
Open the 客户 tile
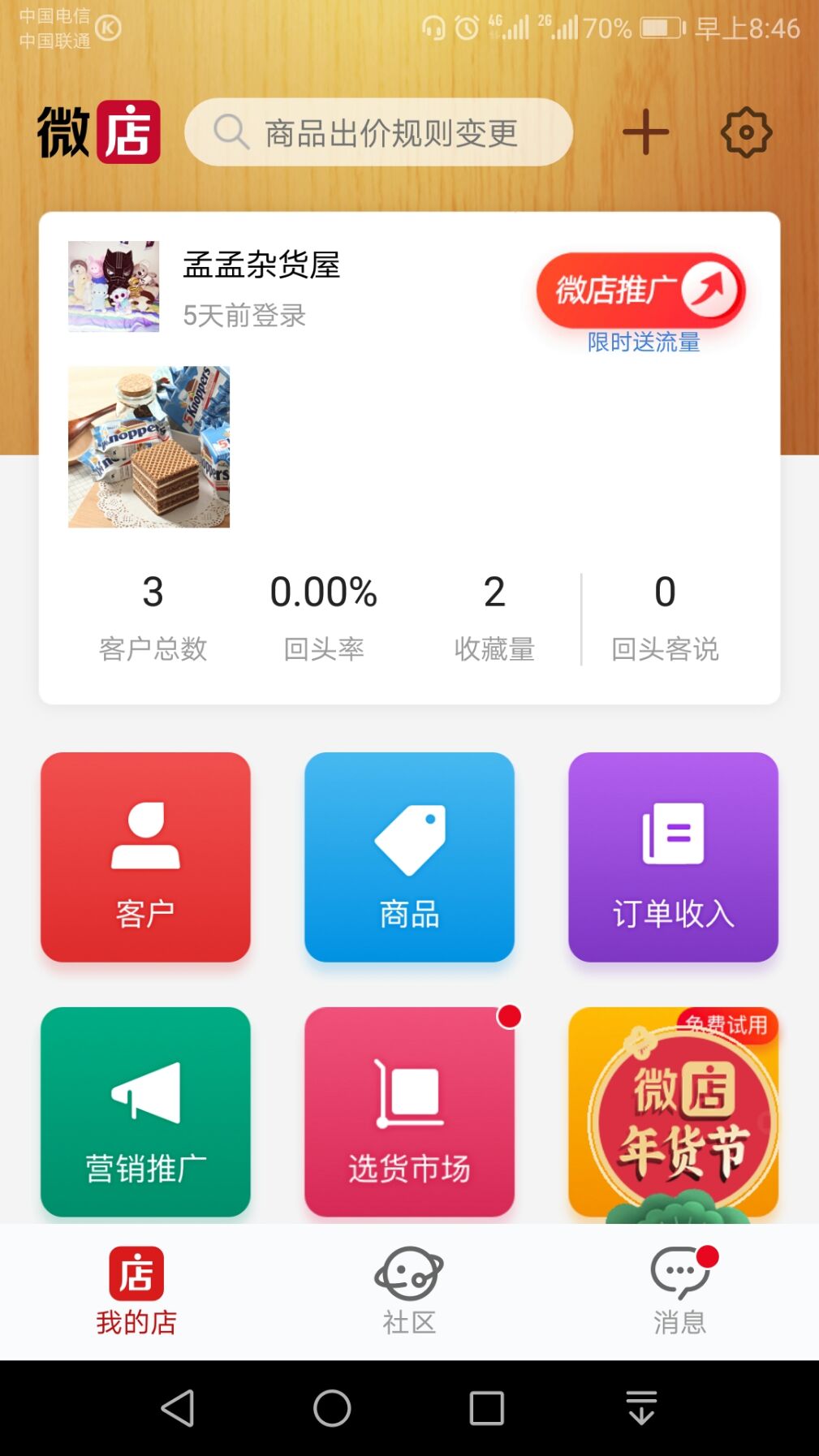(x=145, y=857)
